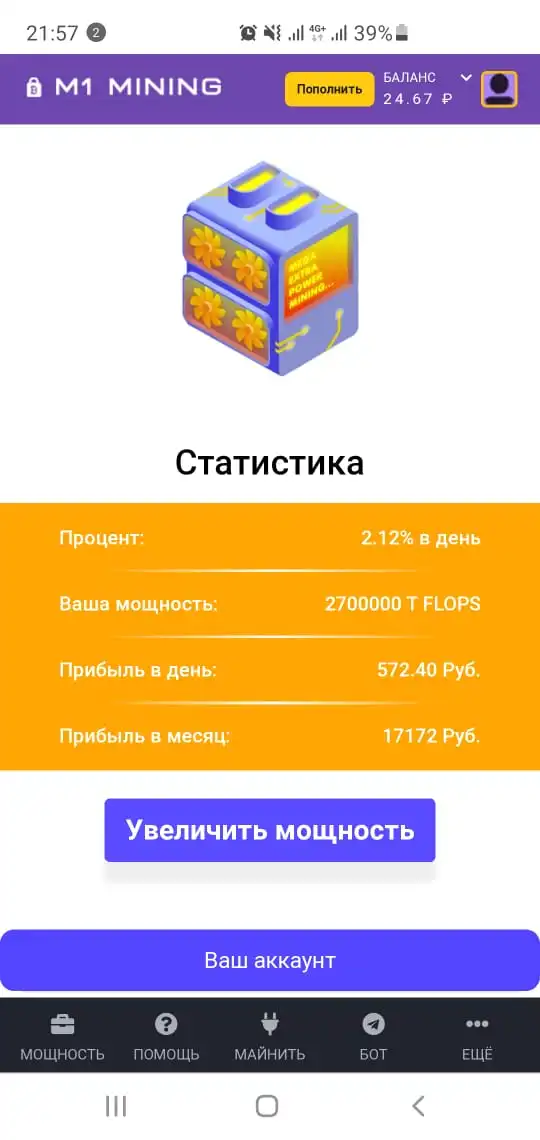Tap the Увеличить мощность button
This screenshot has height=1140, width=540.
(x=270, y=830)
